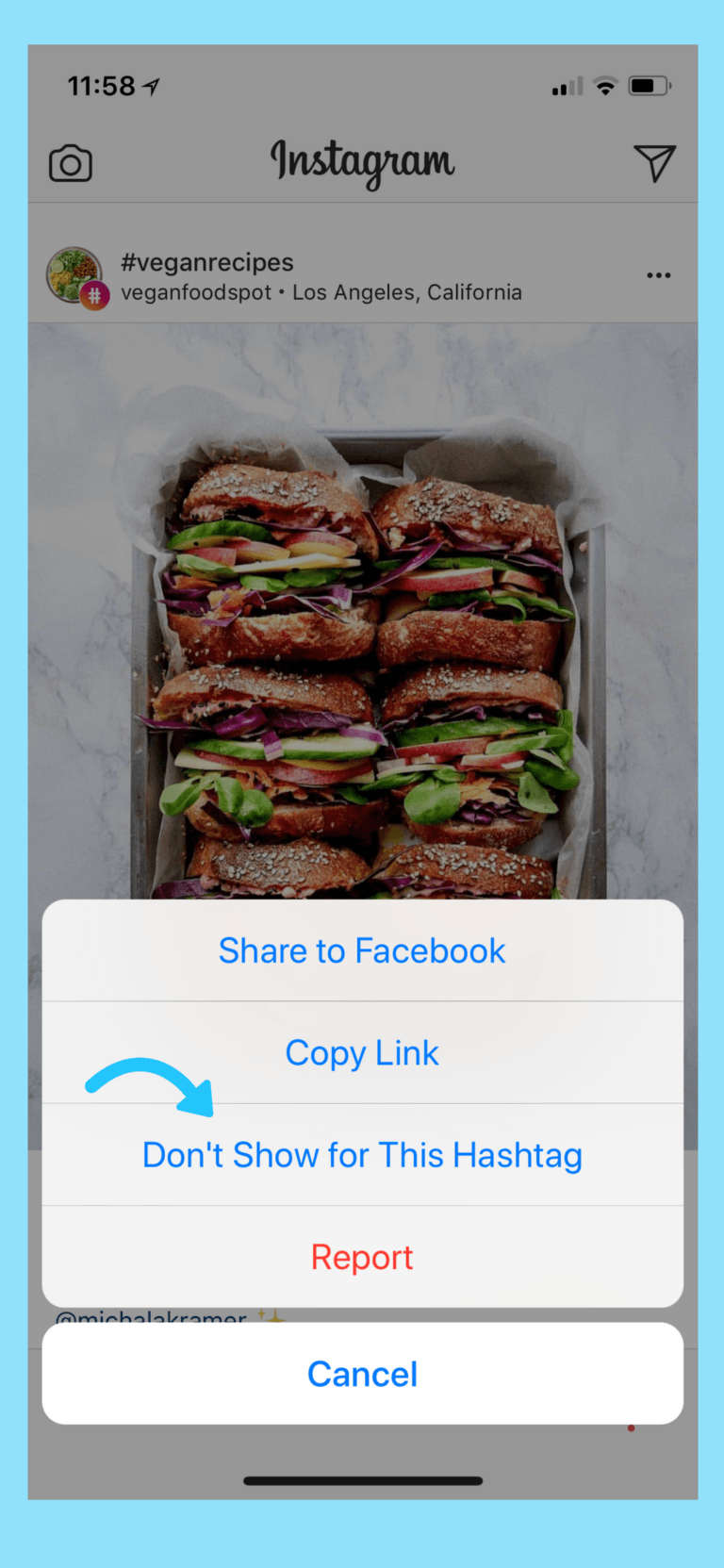Choose Don't Show for This Hashtag
Screen dimensions: 724x1568
tap(362, 1155)
